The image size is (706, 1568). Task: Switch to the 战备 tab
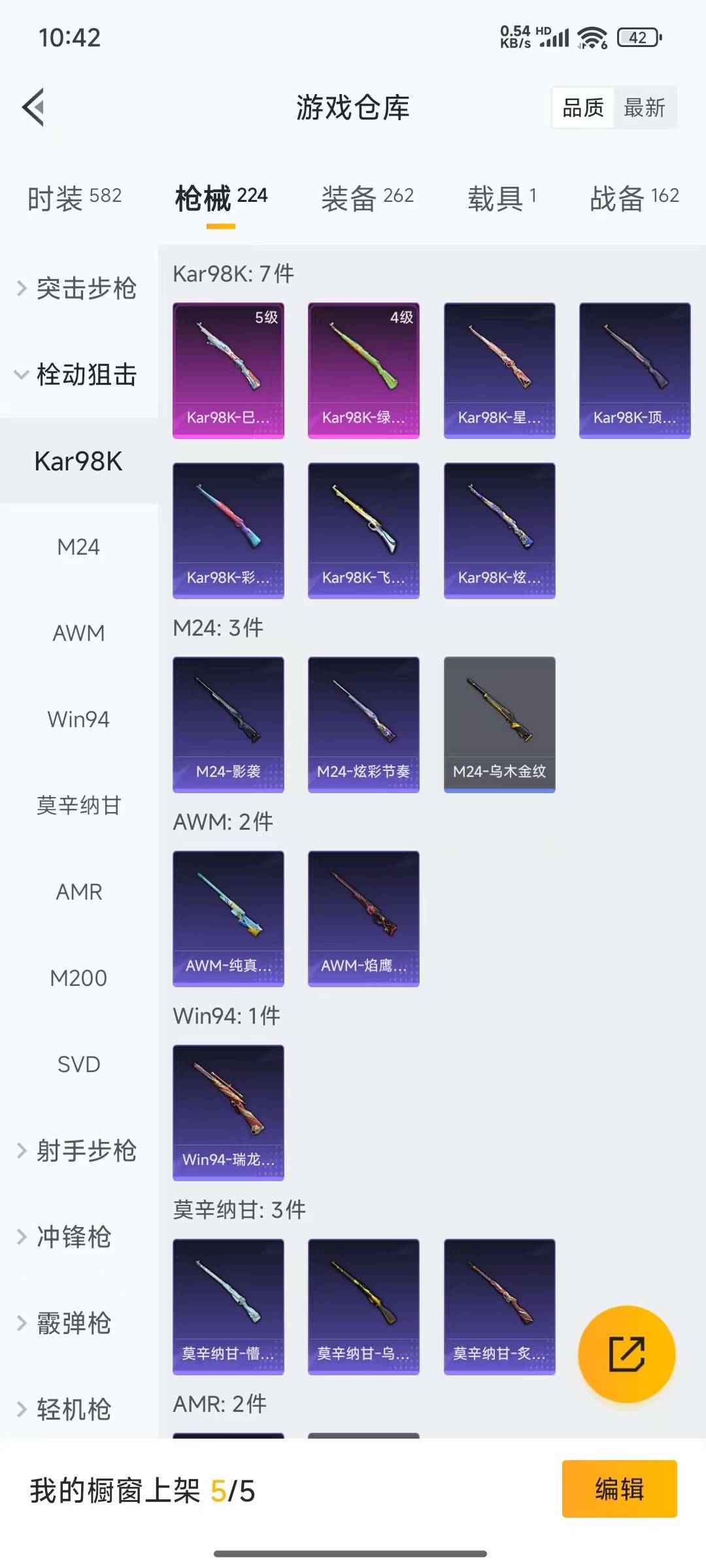click(x=634, y=197)
